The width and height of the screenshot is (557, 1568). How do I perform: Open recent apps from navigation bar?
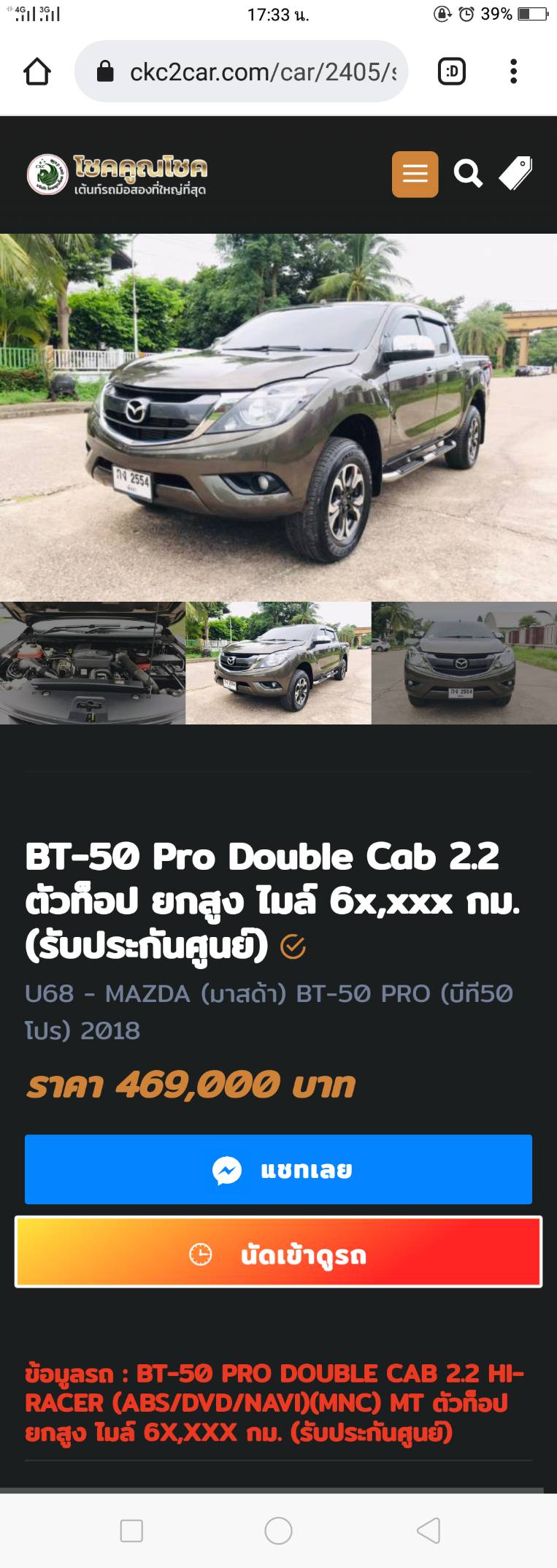point(131,1530)
